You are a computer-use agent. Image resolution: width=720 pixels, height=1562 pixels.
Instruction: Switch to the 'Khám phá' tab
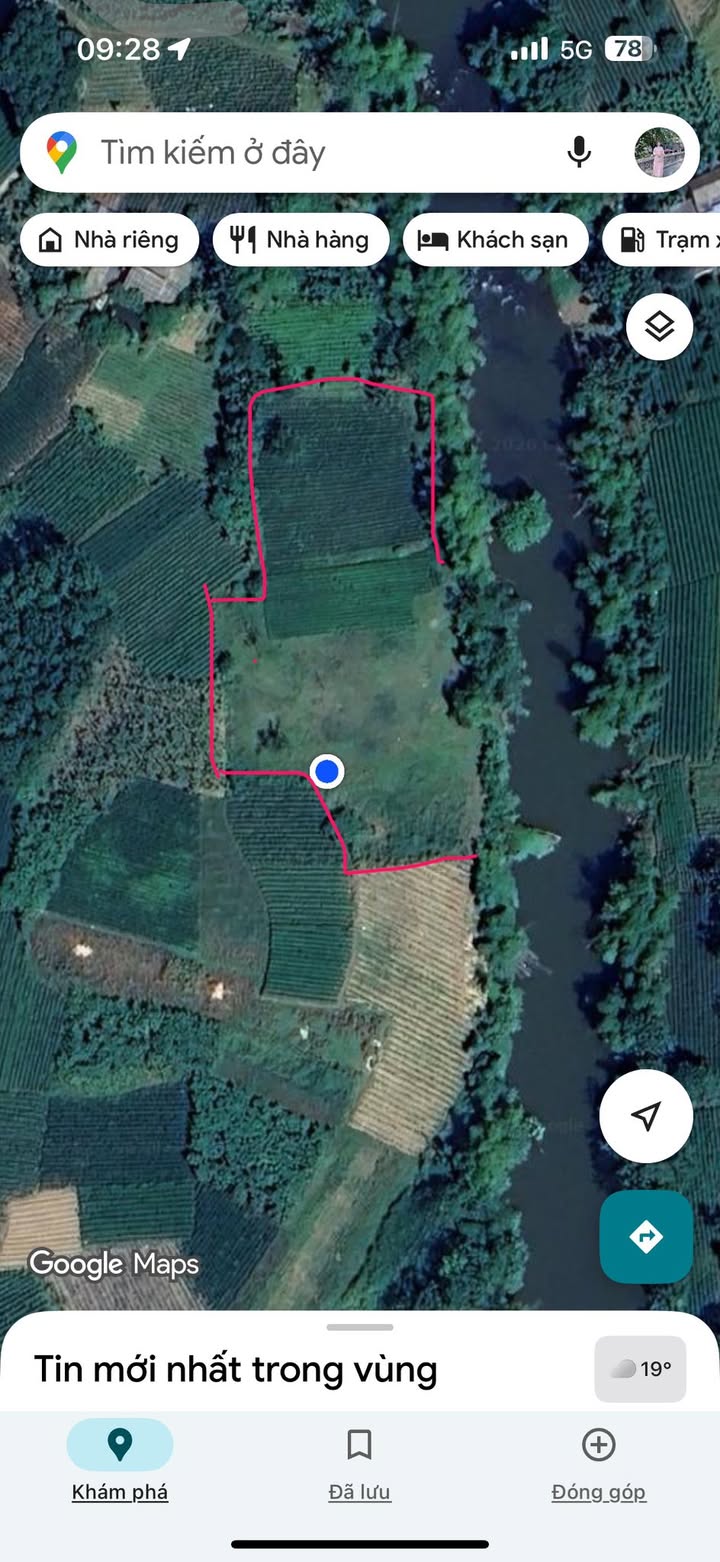pyautogui.click(x=120, y=1460)
